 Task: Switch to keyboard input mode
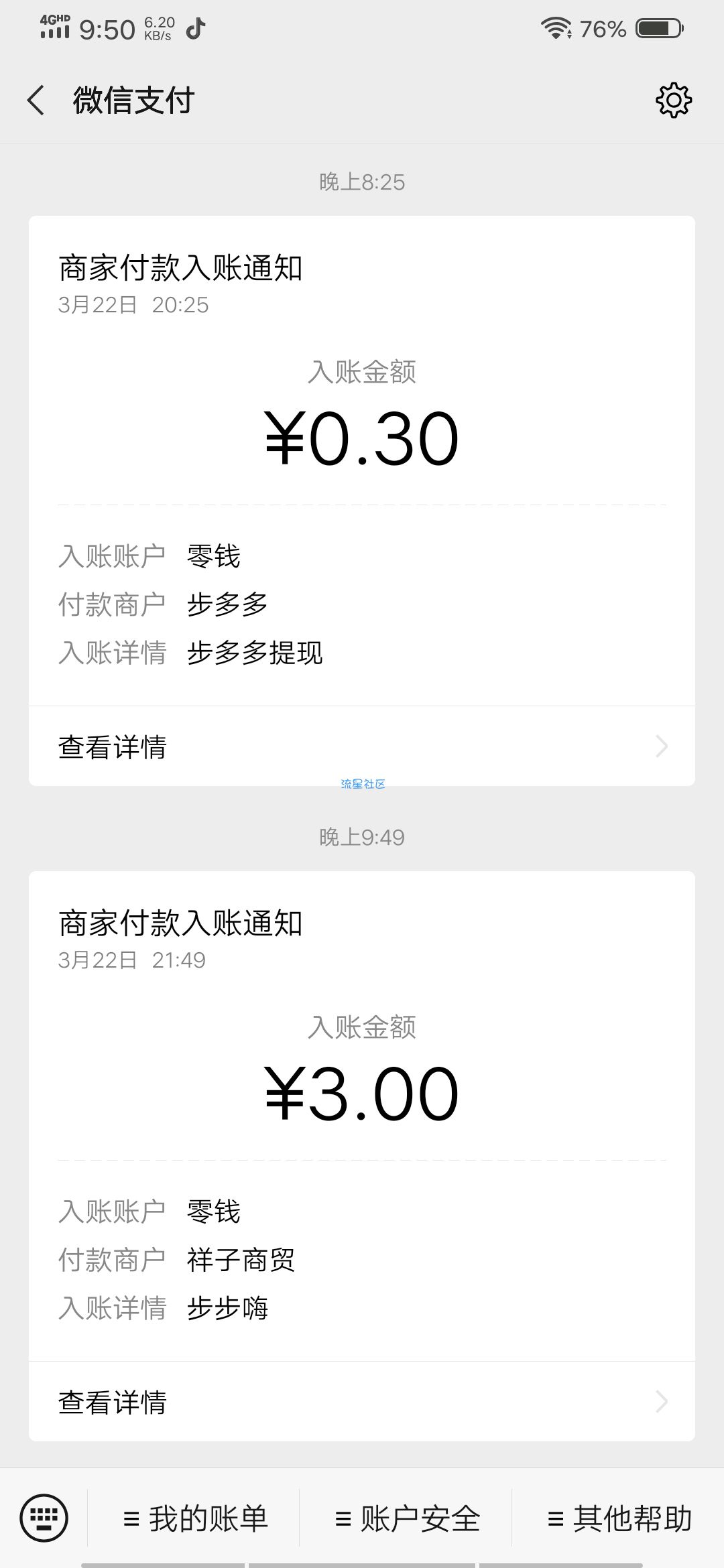[x=44, y=1518]
